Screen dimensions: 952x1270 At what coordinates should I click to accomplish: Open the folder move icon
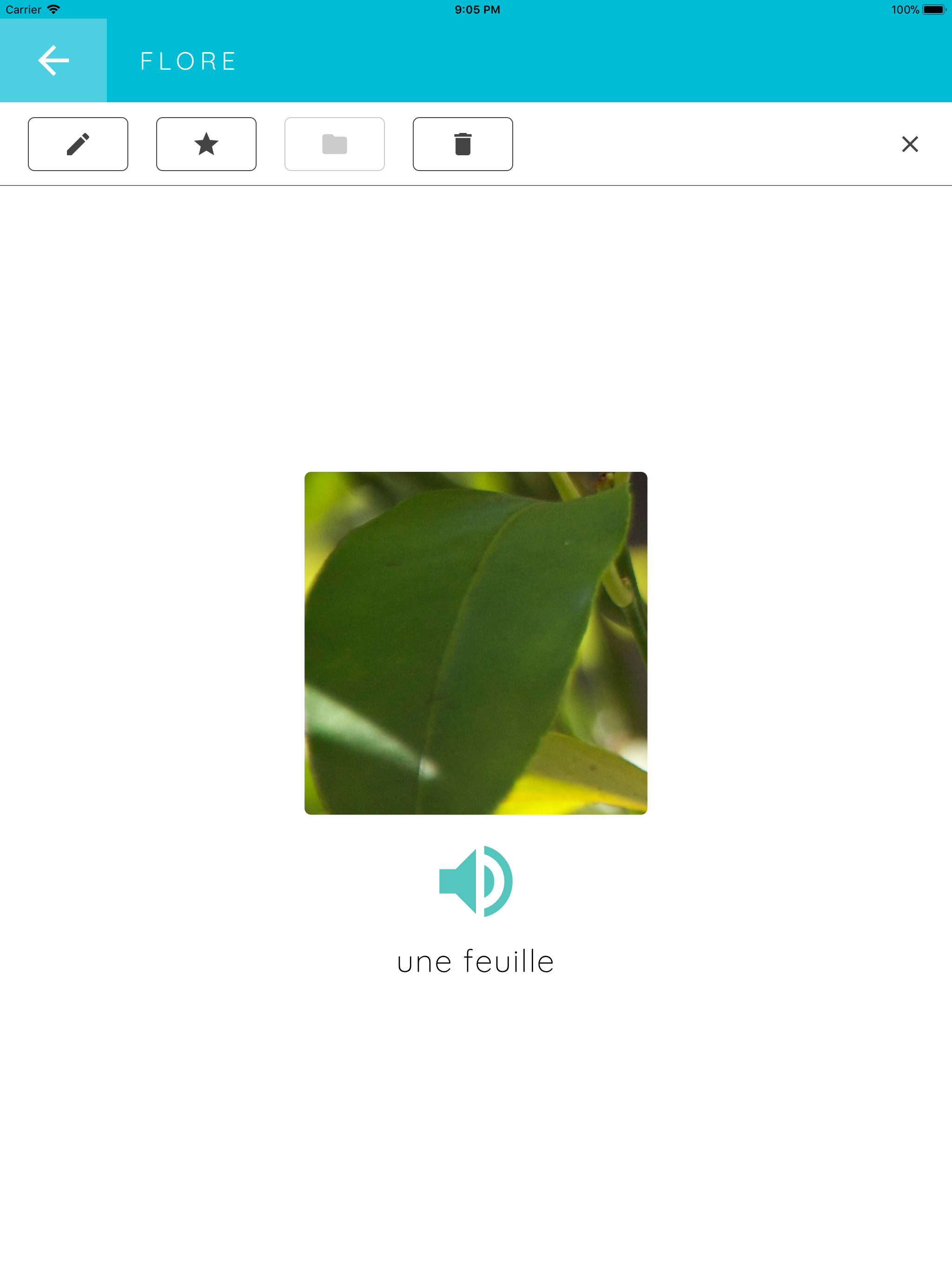(335, 144)
